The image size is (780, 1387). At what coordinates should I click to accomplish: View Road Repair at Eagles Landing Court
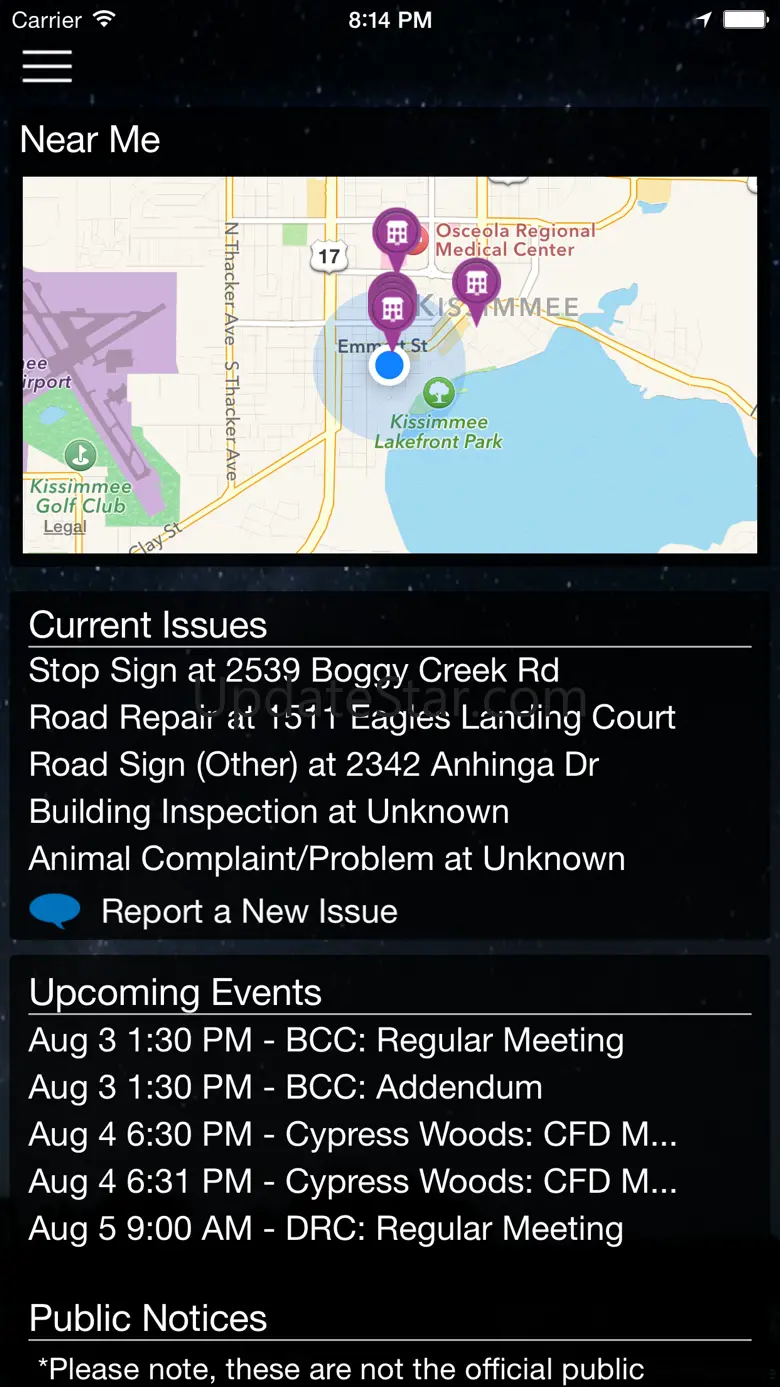[352, 717]
